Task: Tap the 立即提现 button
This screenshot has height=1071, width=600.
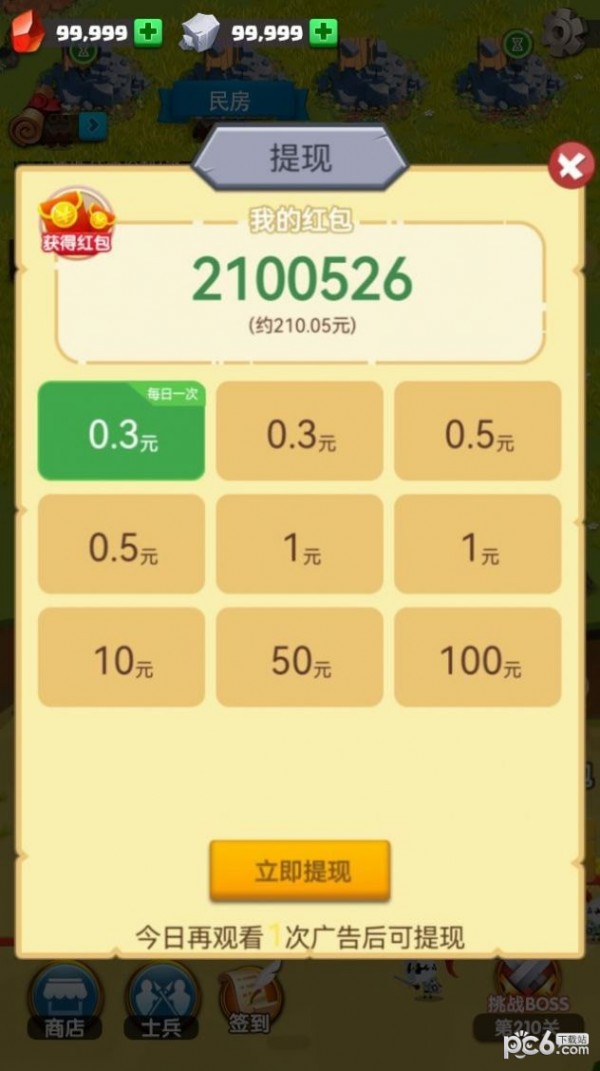Action: (x=300, y=871)
